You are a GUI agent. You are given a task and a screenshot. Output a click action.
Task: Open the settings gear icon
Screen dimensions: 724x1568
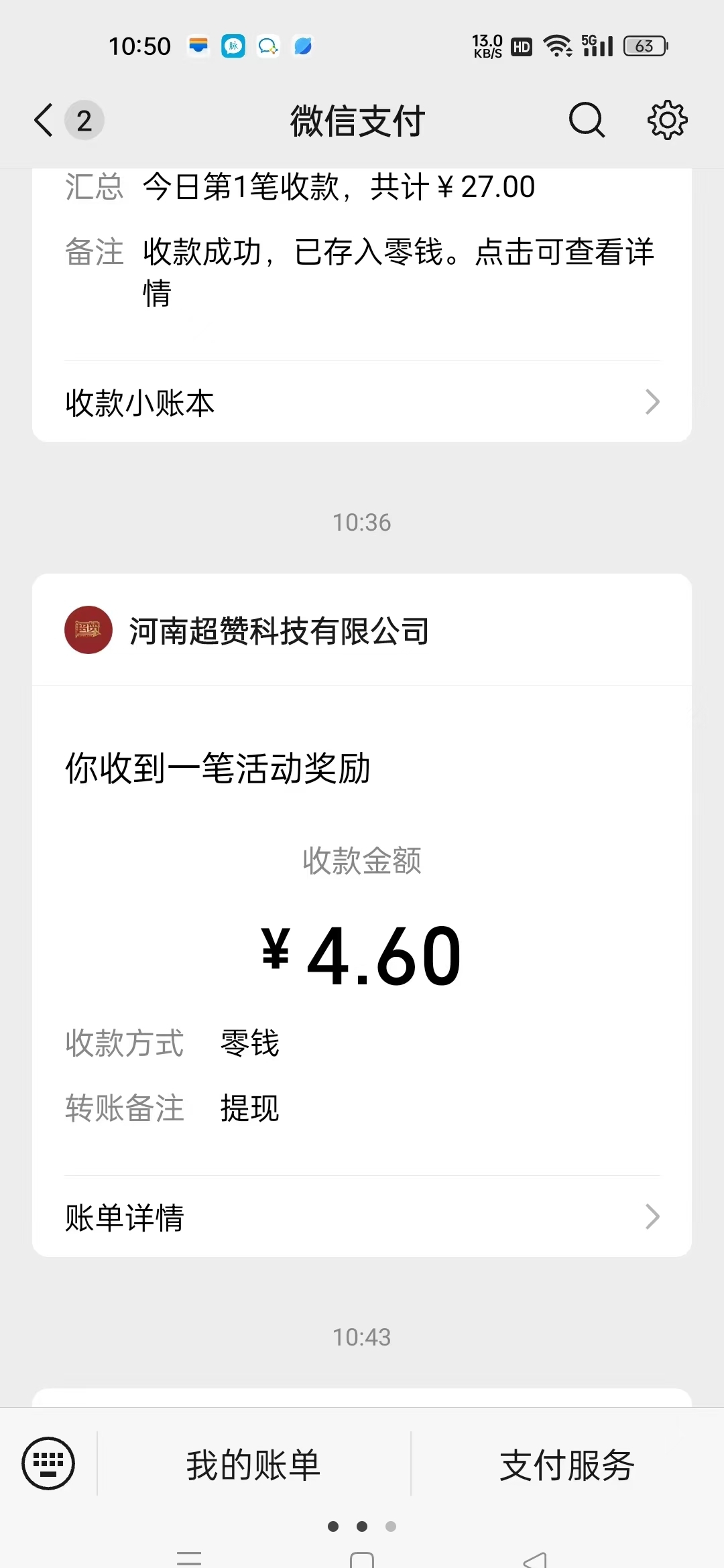[667, 121]
